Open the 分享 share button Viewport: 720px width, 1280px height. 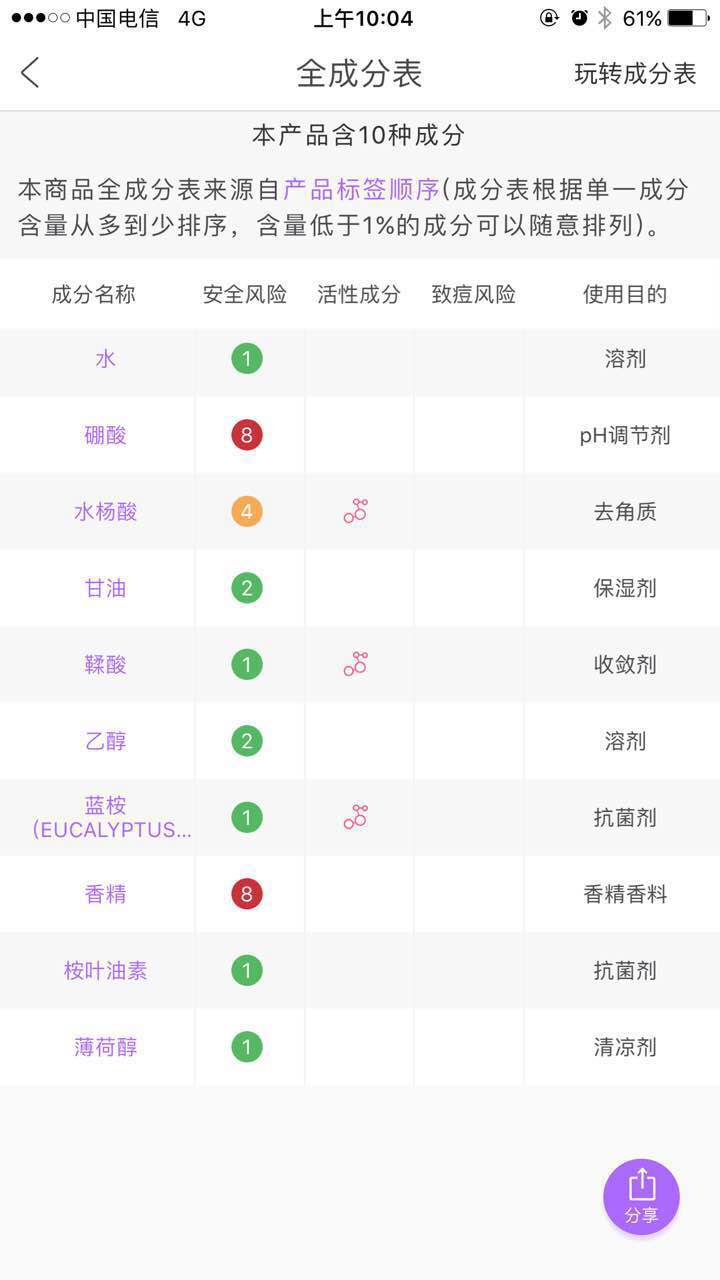click(x=641, y=1197)
